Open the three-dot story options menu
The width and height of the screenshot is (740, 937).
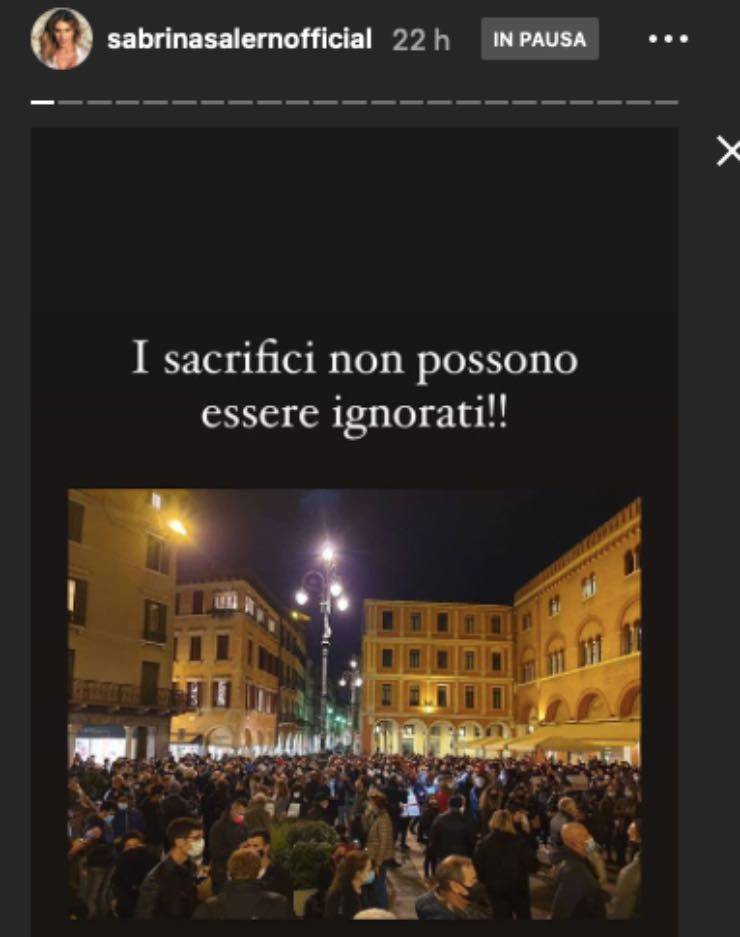[668, 40]
